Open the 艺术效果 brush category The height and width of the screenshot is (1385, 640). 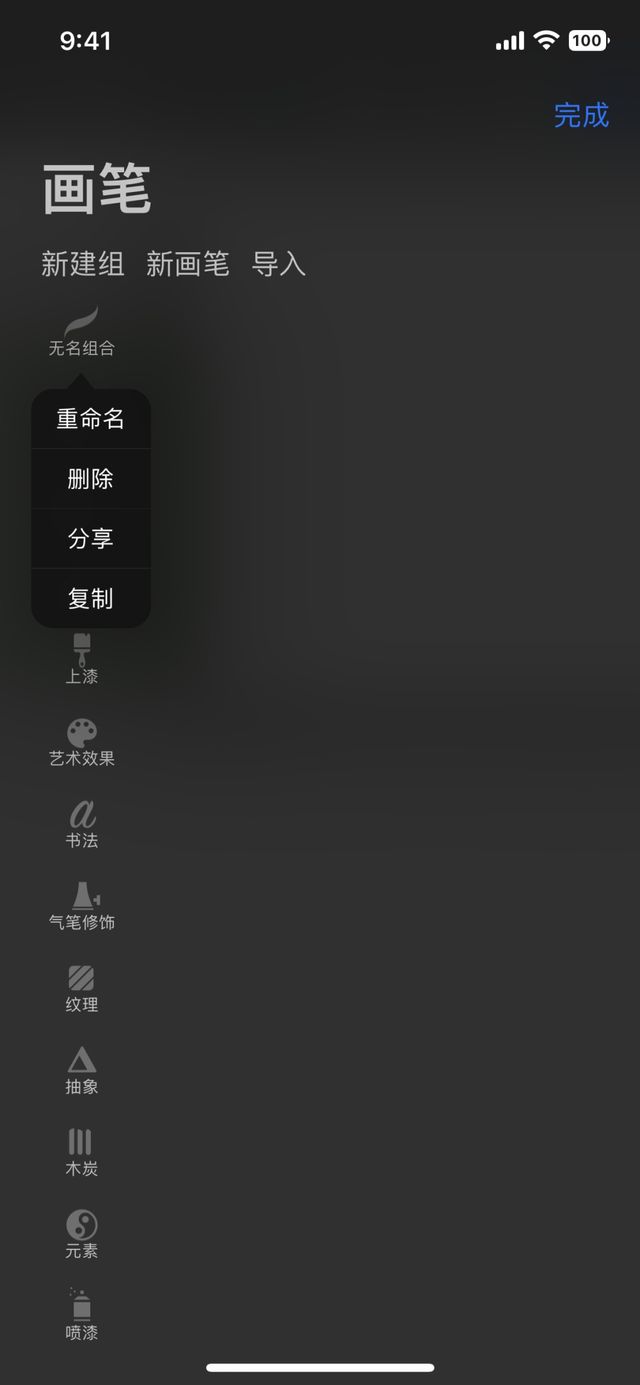[x=82, y=743]
